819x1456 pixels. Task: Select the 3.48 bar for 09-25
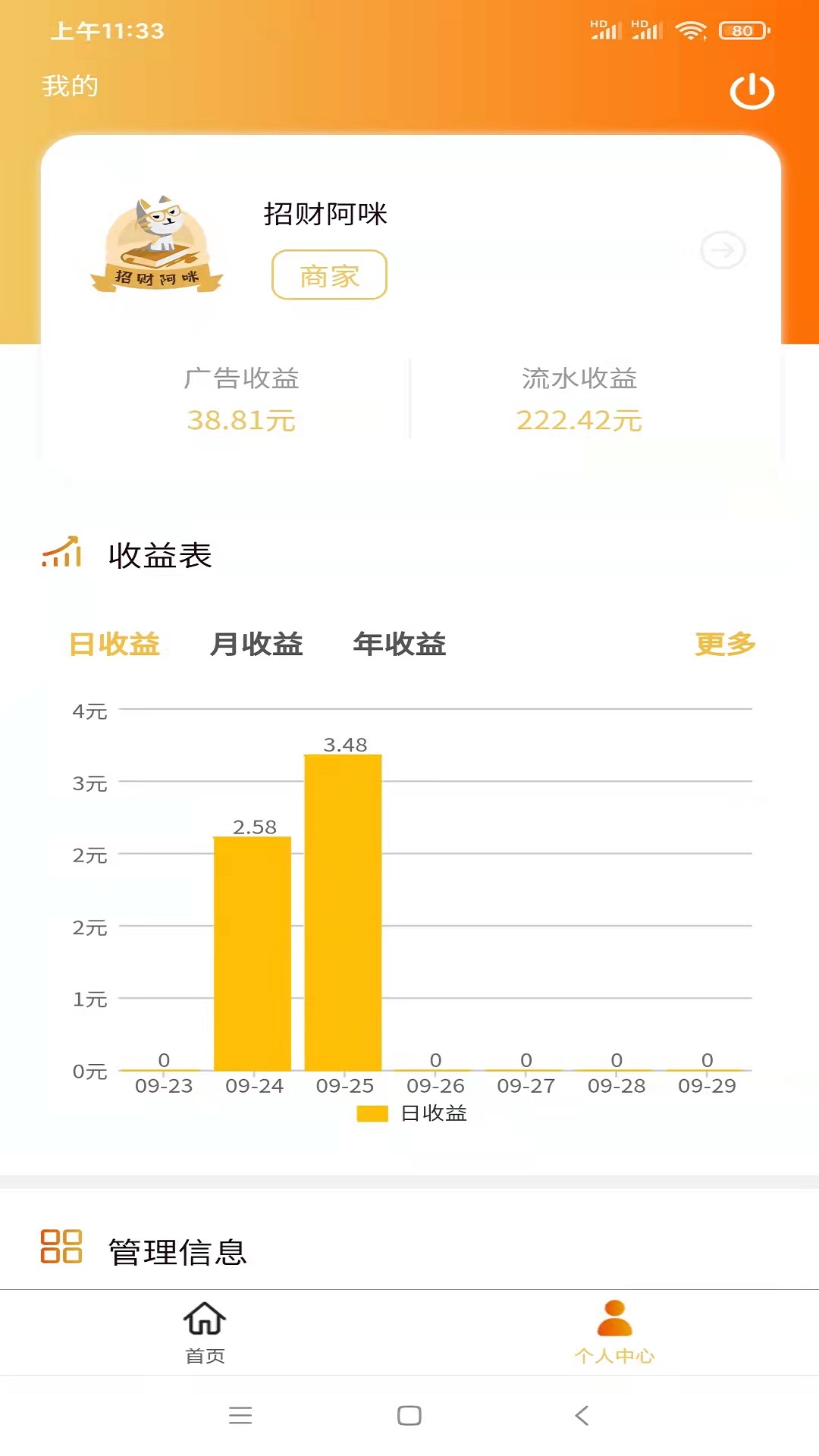pyautogui.click(x=343, y=910)
